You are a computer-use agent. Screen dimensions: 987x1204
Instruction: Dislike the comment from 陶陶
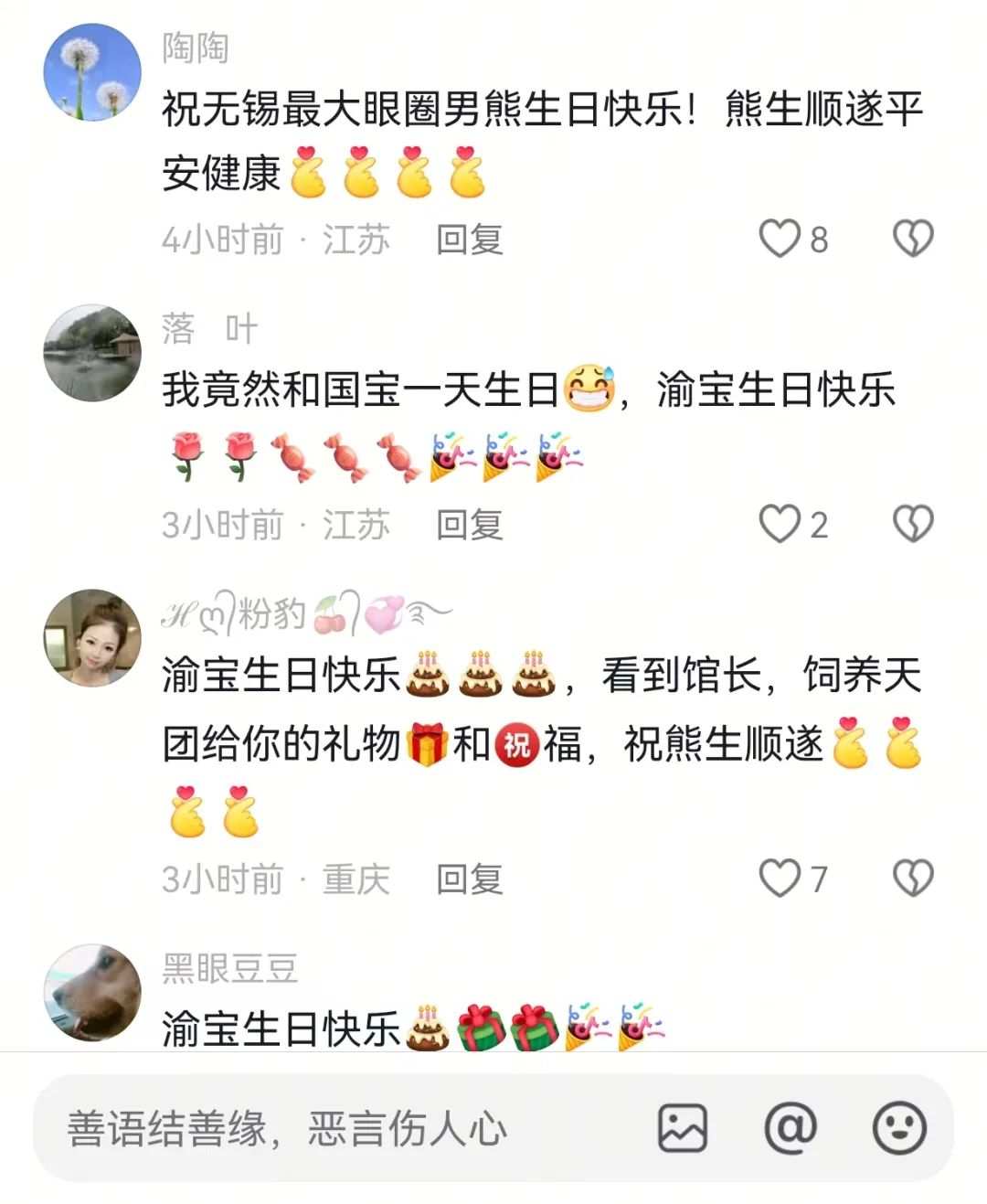click(912, 239)
